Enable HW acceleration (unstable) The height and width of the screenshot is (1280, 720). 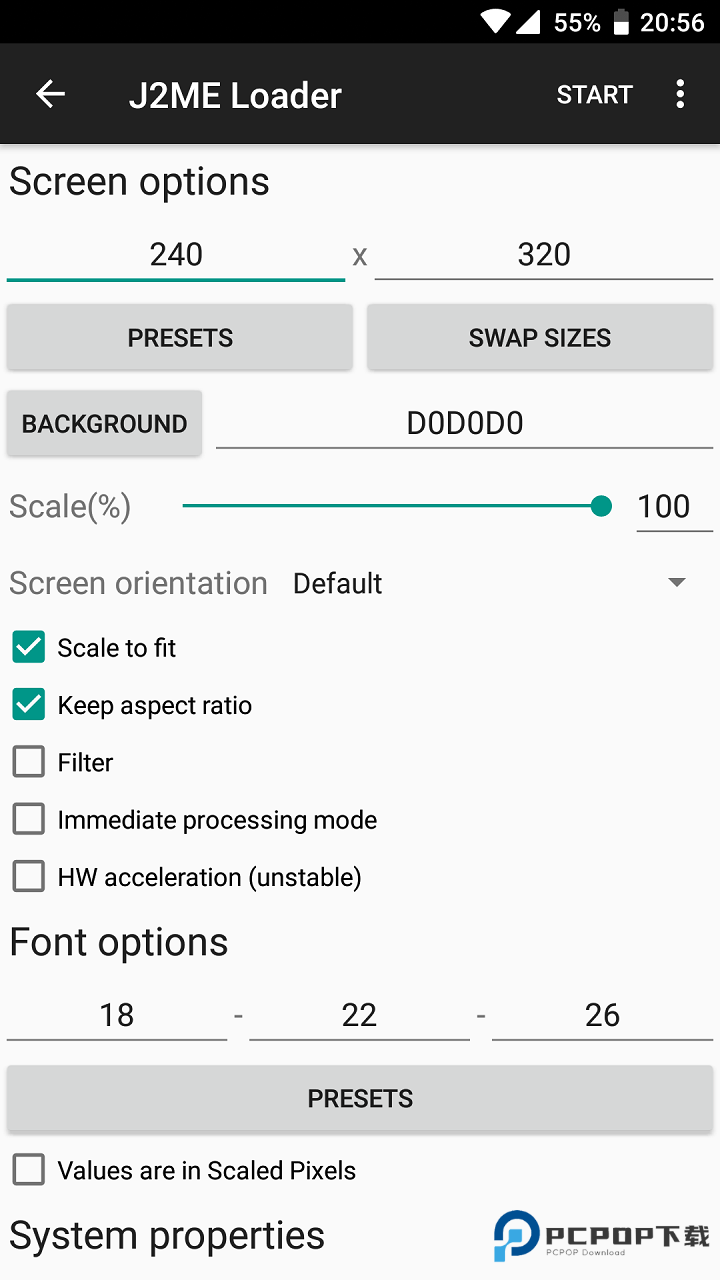28,877
